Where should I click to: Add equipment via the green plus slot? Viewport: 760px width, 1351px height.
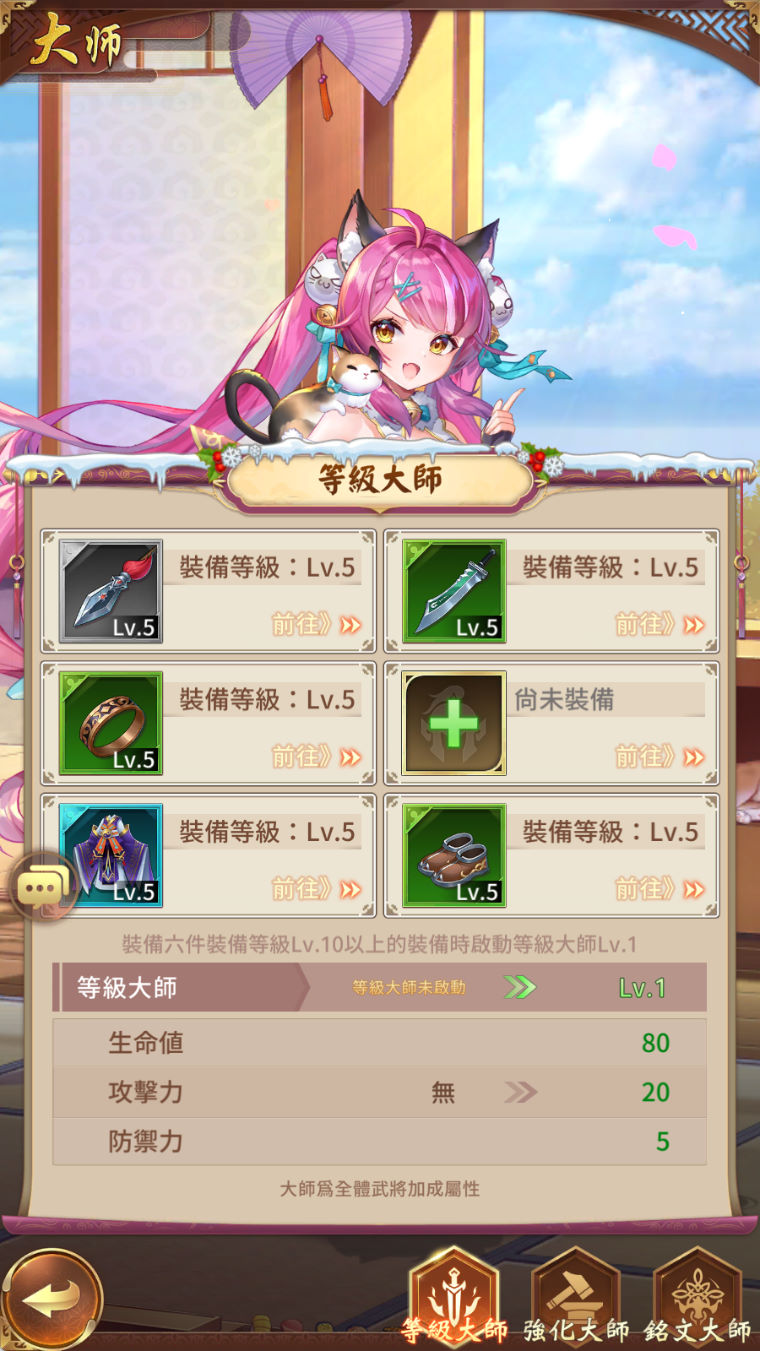pos(454,723)
